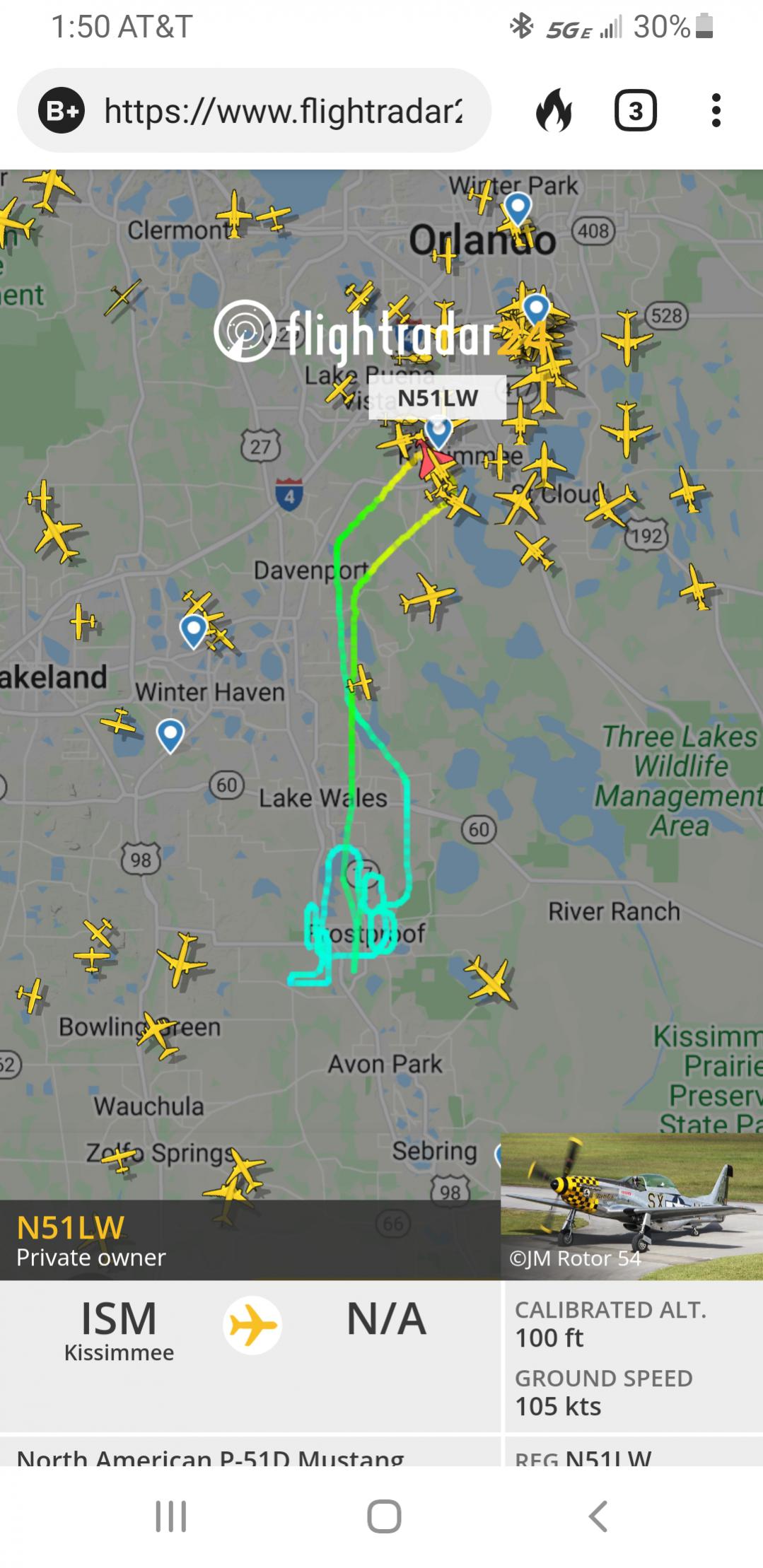This screenshot has height=1568, width=763.
Task: Tap the N51LW Private owner header
Action: point(92,1241)
